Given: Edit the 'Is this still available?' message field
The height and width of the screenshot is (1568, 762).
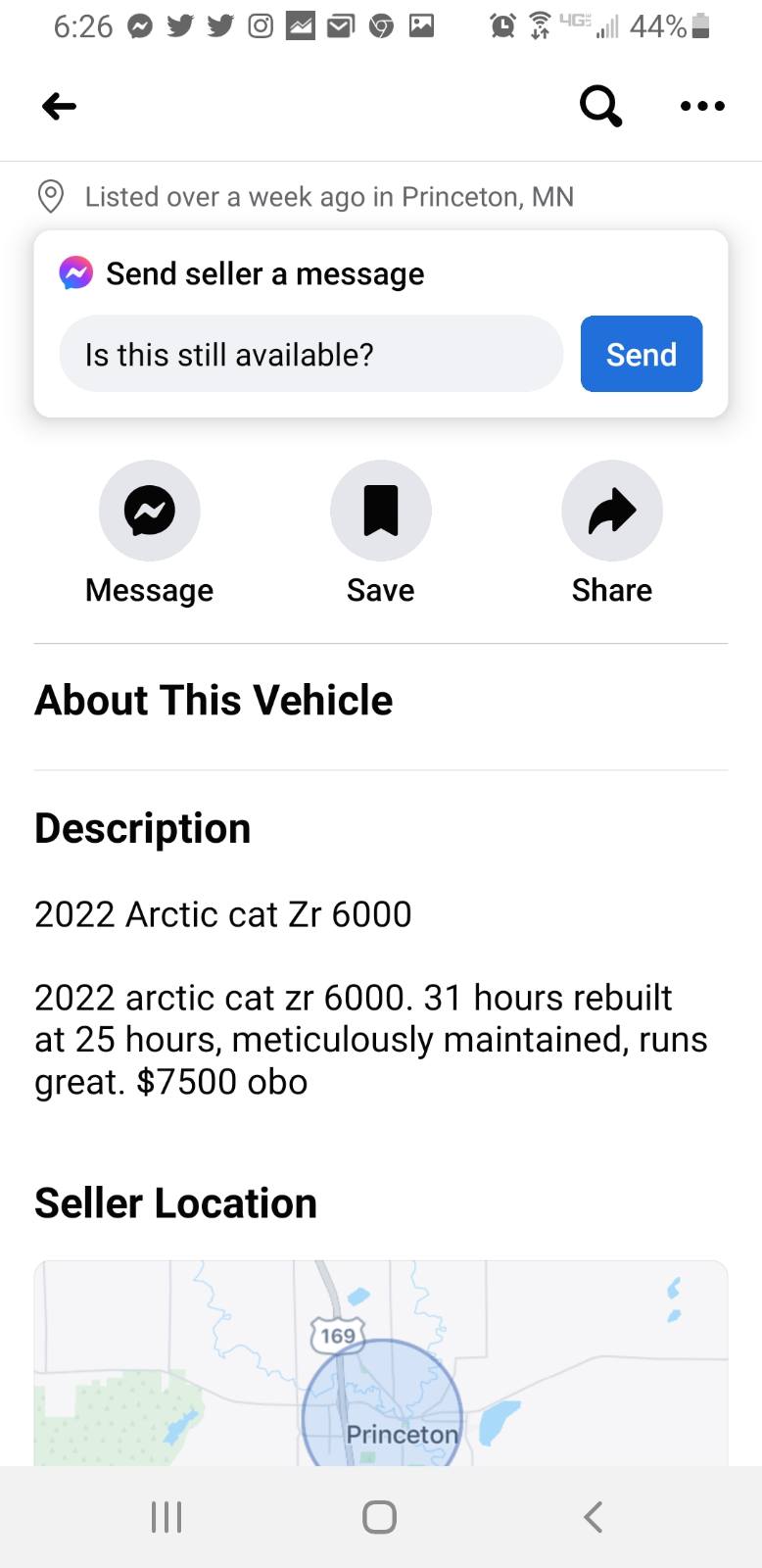Looking at the screenshot, I should (x=311, y=354).
